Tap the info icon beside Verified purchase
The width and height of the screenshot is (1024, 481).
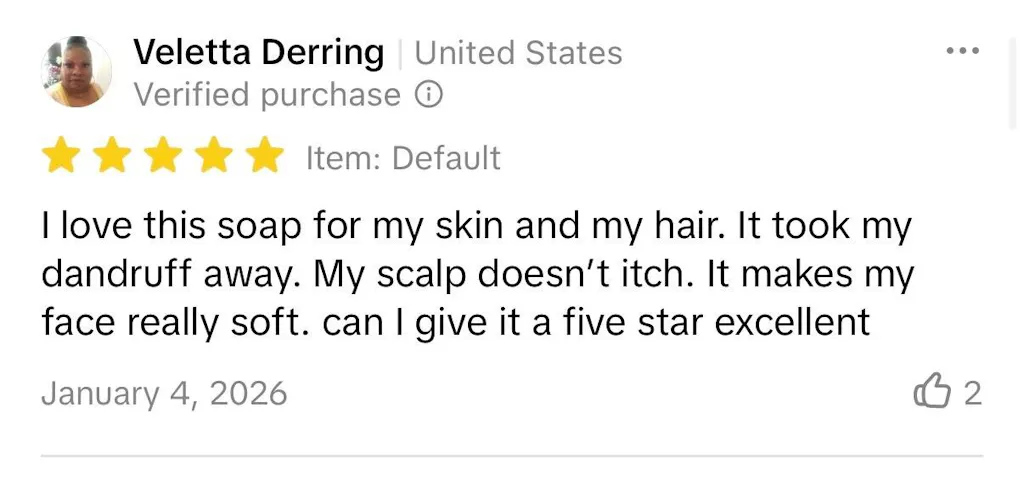click(429, 95)
